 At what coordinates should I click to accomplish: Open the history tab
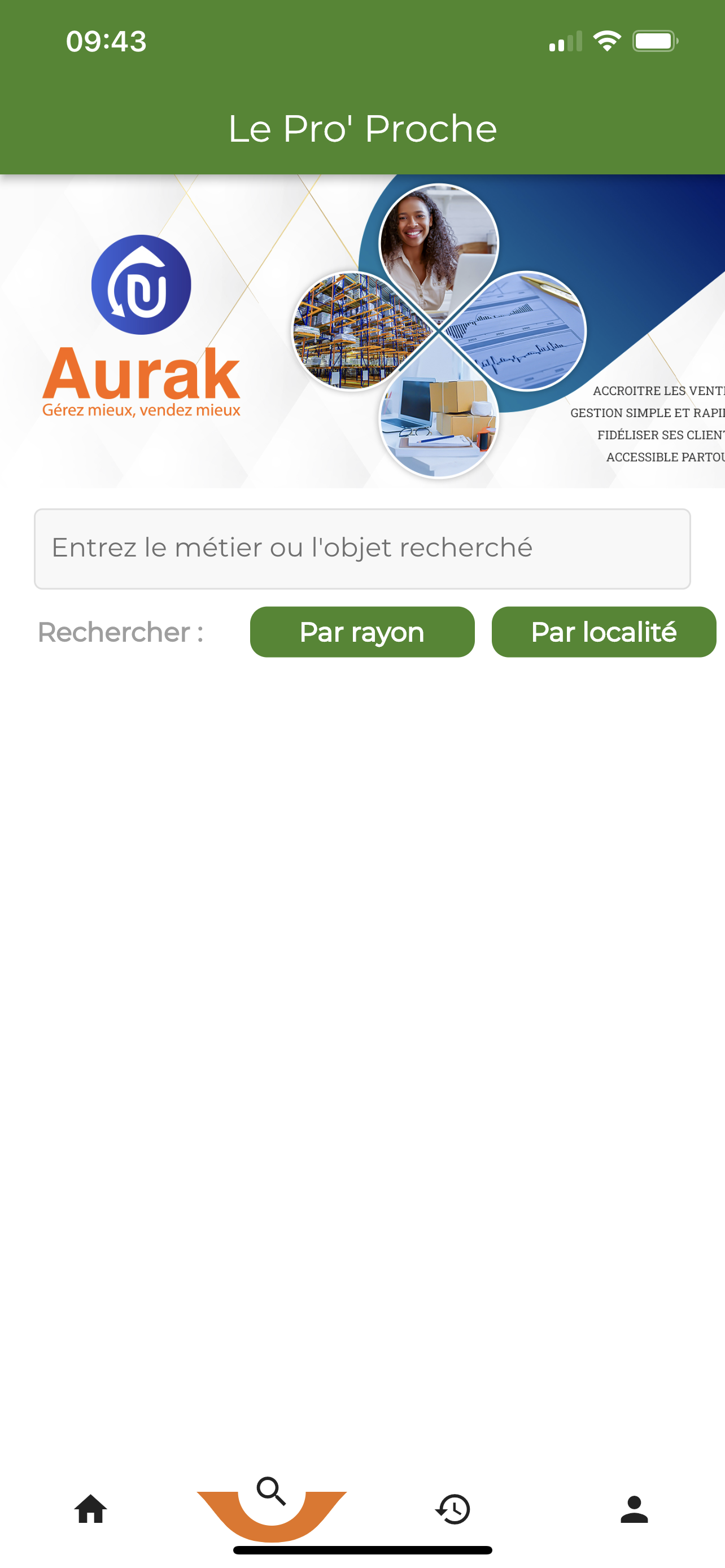[x=453, y=1509]
